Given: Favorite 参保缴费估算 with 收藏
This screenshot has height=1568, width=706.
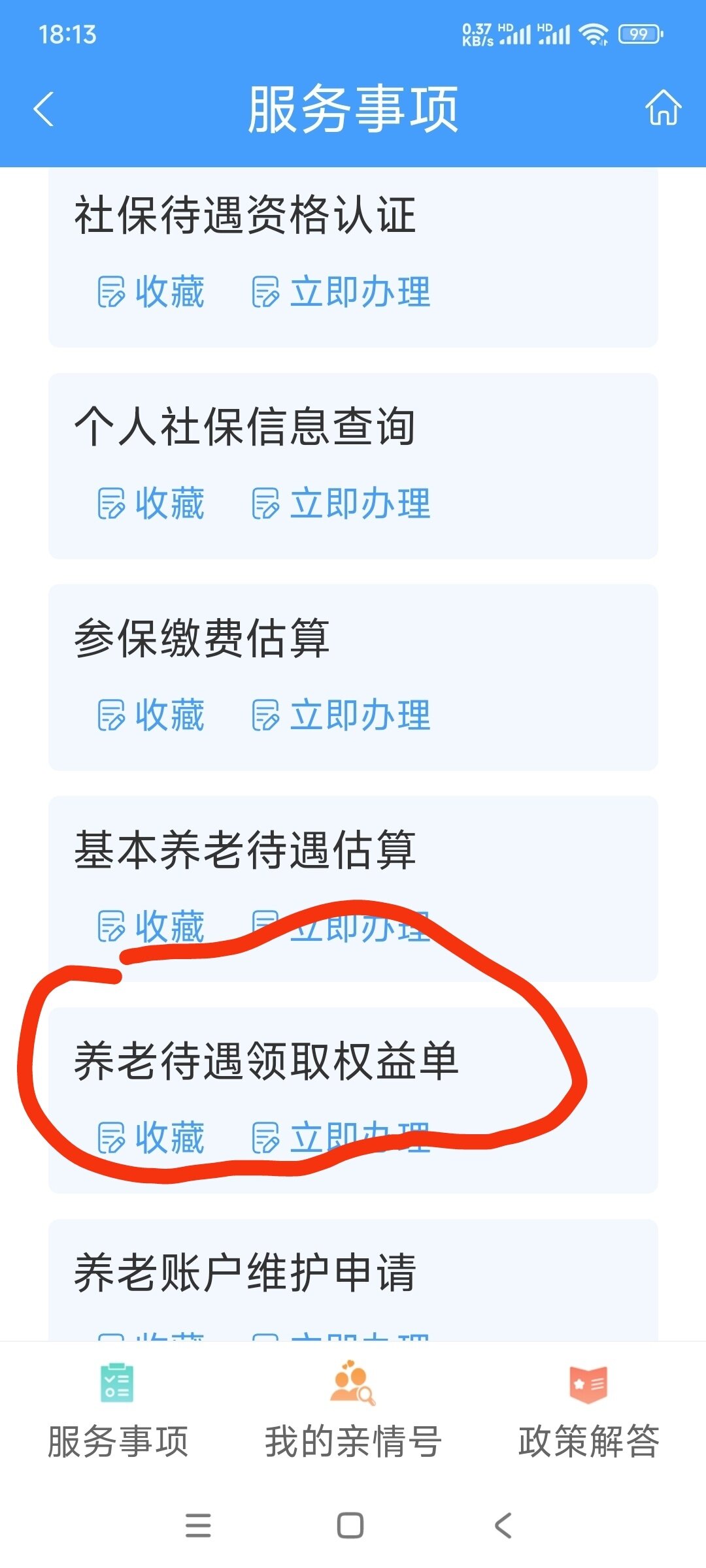Looking at the screenshot, I should tap(151, 715).
